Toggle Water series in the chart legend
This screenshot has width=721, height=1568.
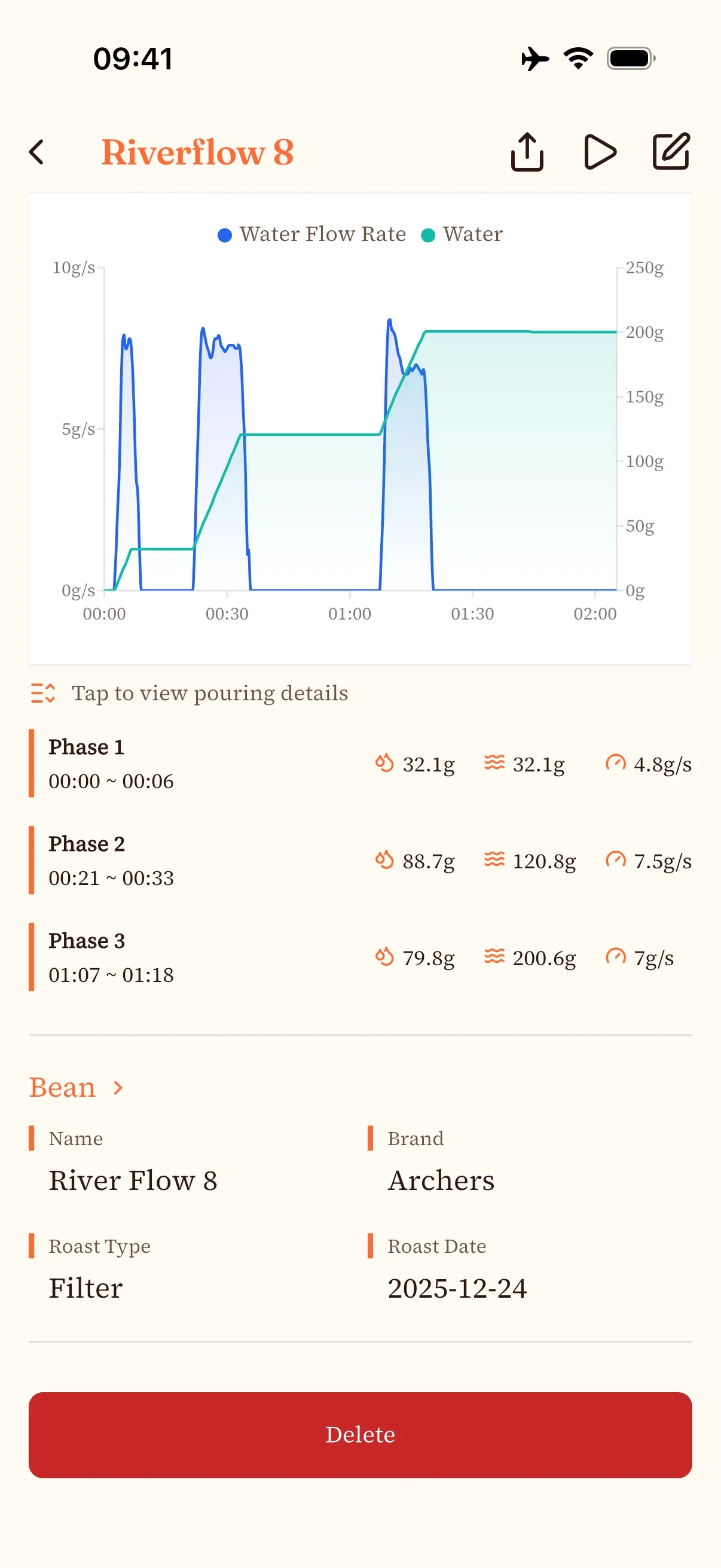[462, 234]
